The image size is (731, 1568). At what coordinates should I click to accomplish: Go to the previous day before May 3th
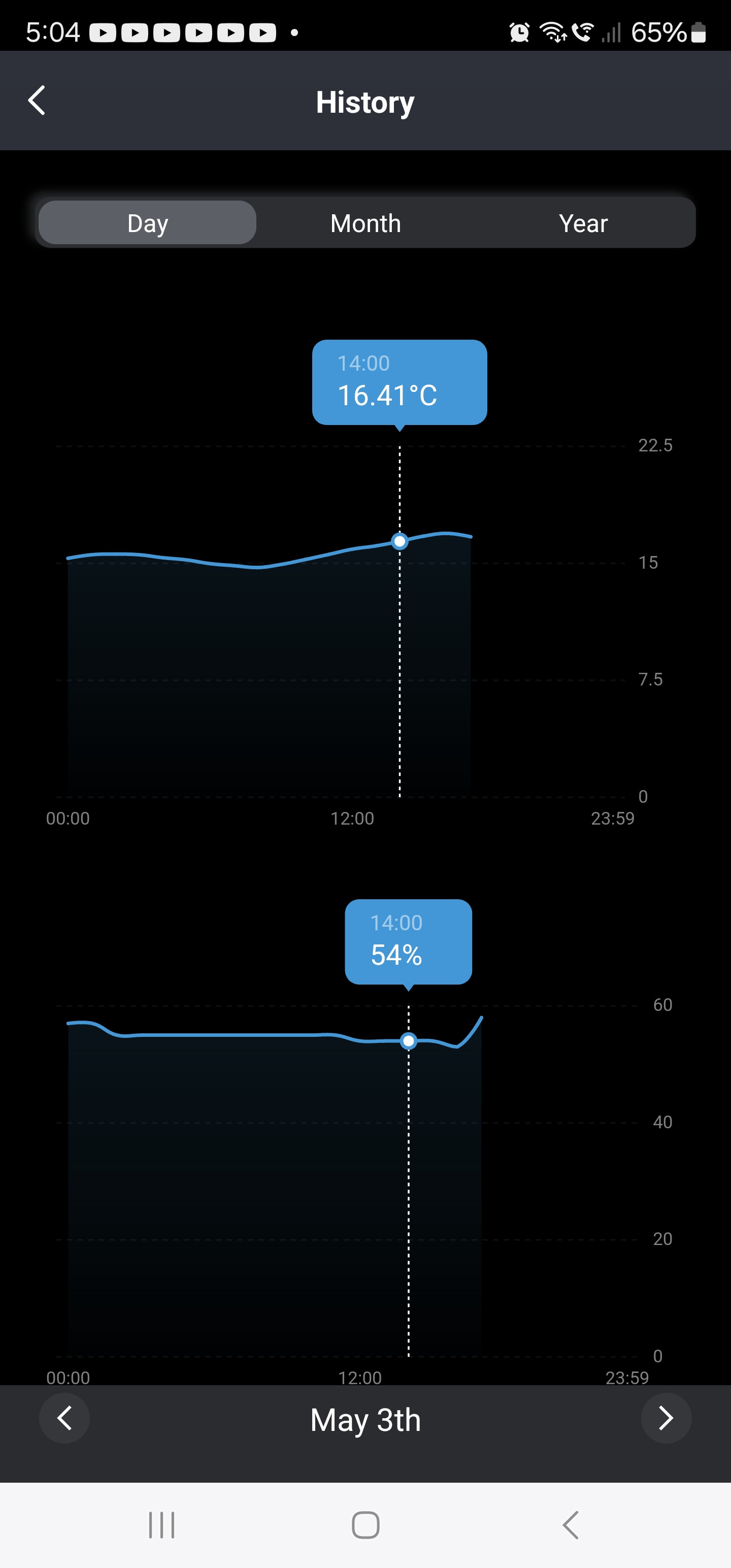click(64, 1418)
